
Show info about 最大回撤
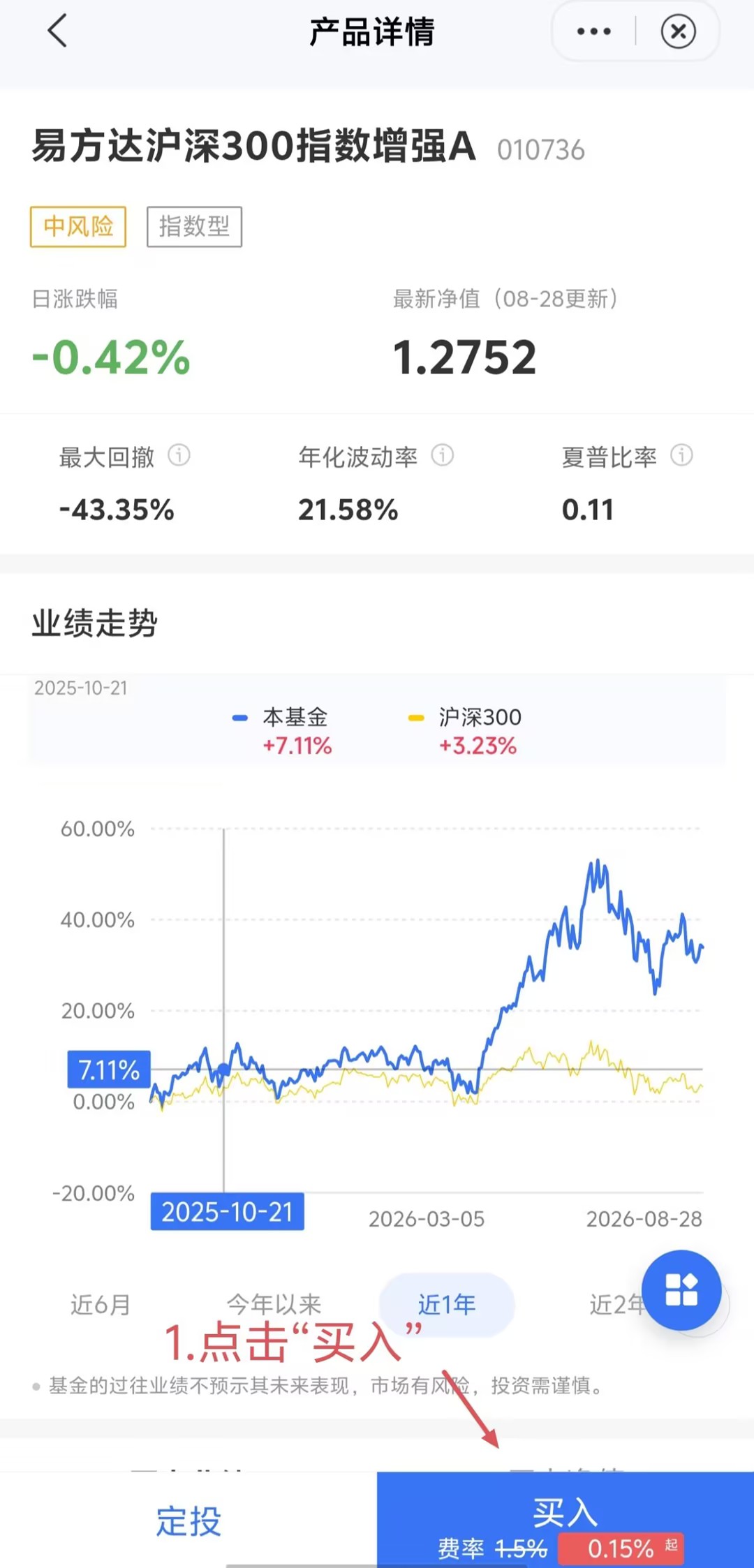click(x=179, y=455)
